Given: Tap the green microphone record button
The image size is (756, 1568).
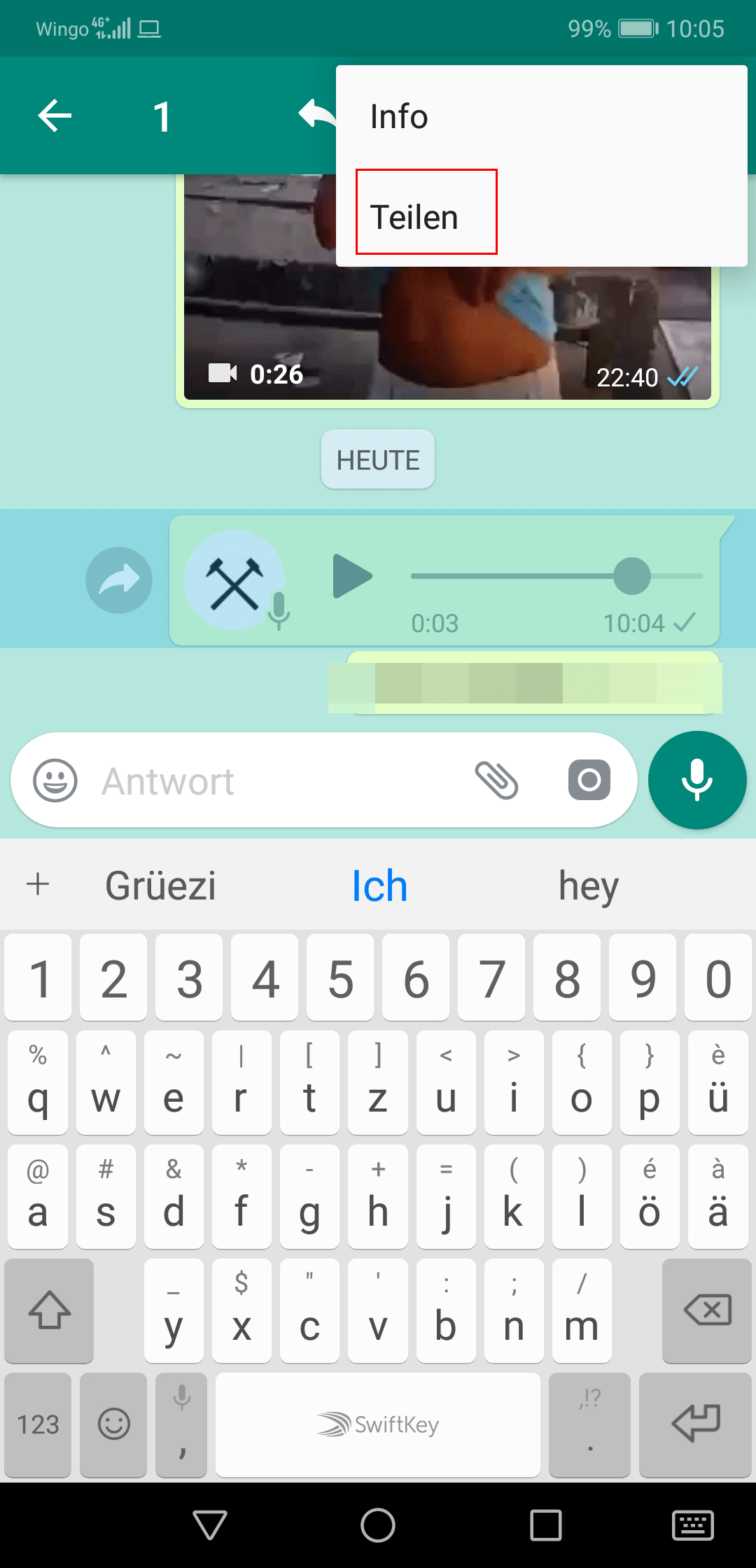Looking at the screenshot, I should (x=697, y=780).
